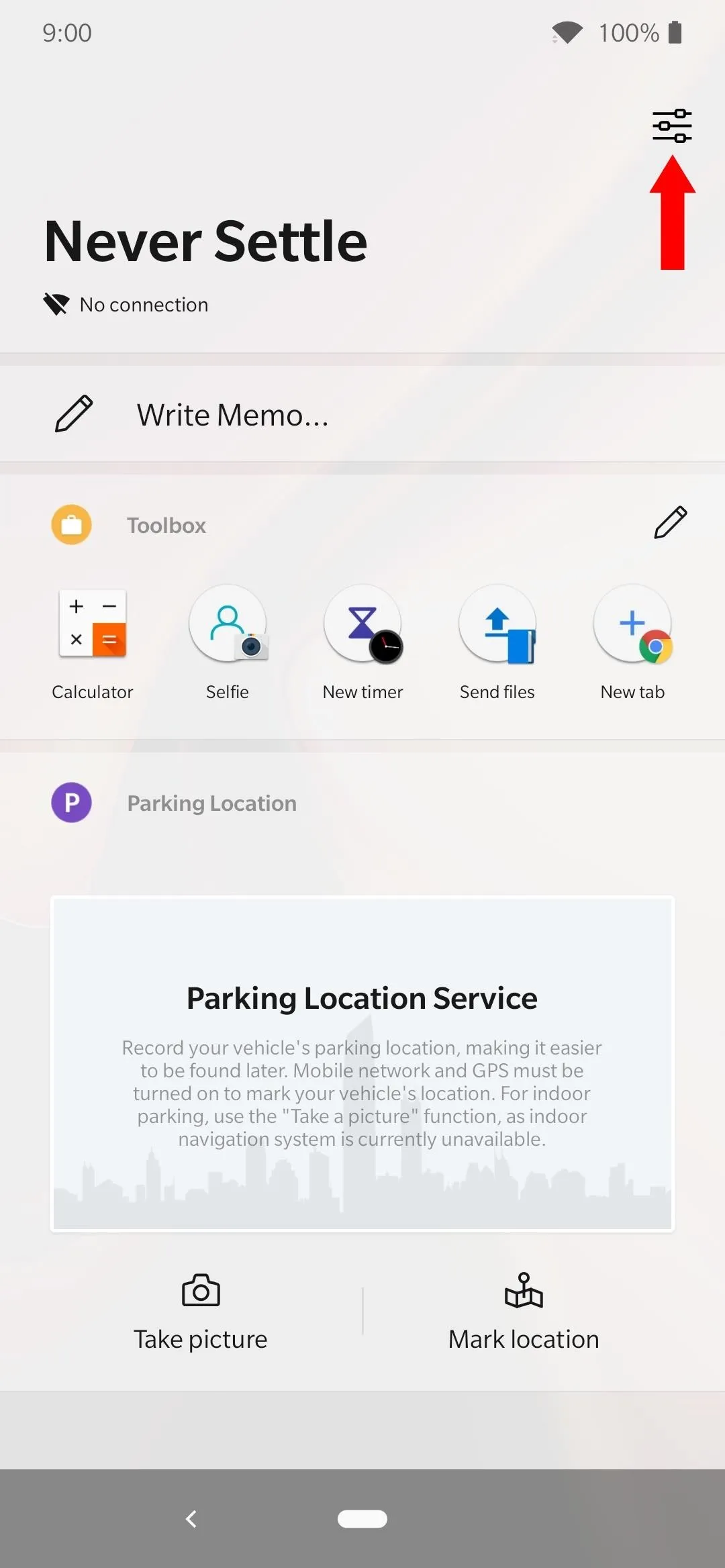Image resolution: width=725 pixels, height=1568 pixels.
Task: Edit the Toolbox with the pencil icon
Action: 670,523
